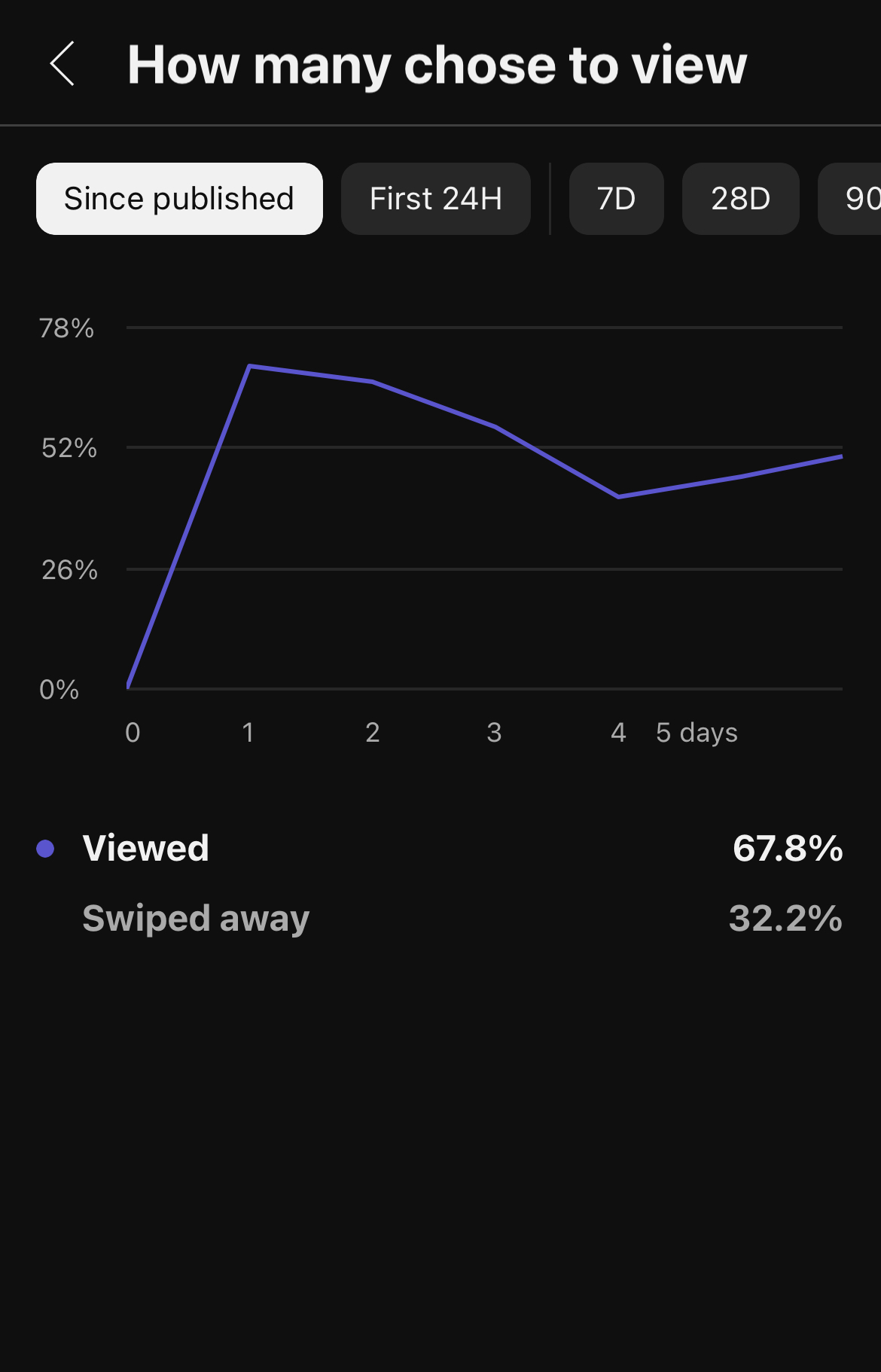Go back using the arrow icon

pyautogui.click(x=62, y=64)
